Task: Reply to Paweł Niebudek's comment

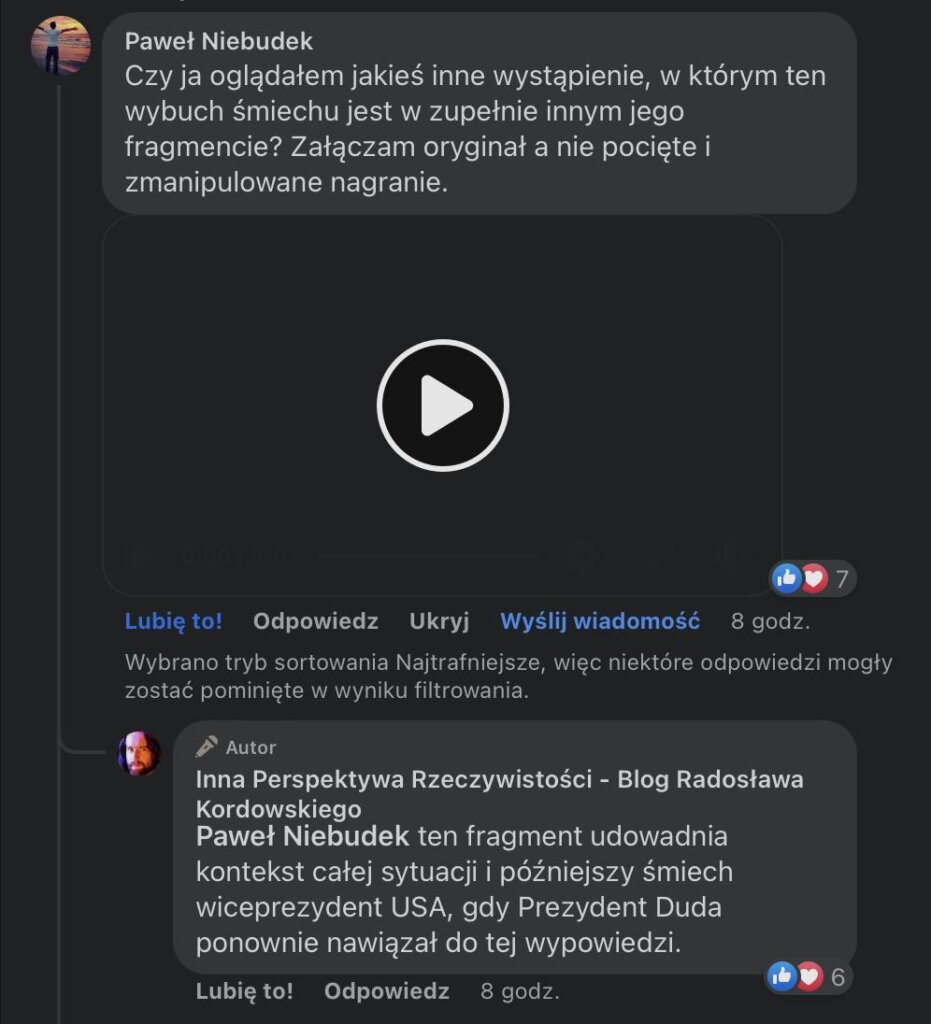Action: (x=315, y=621)
